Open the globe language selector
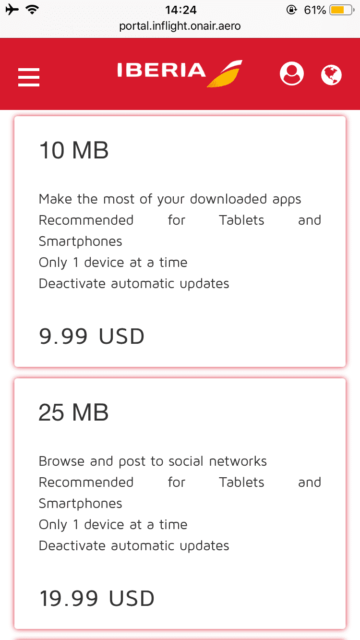360x640 pixels. (331, 75)
